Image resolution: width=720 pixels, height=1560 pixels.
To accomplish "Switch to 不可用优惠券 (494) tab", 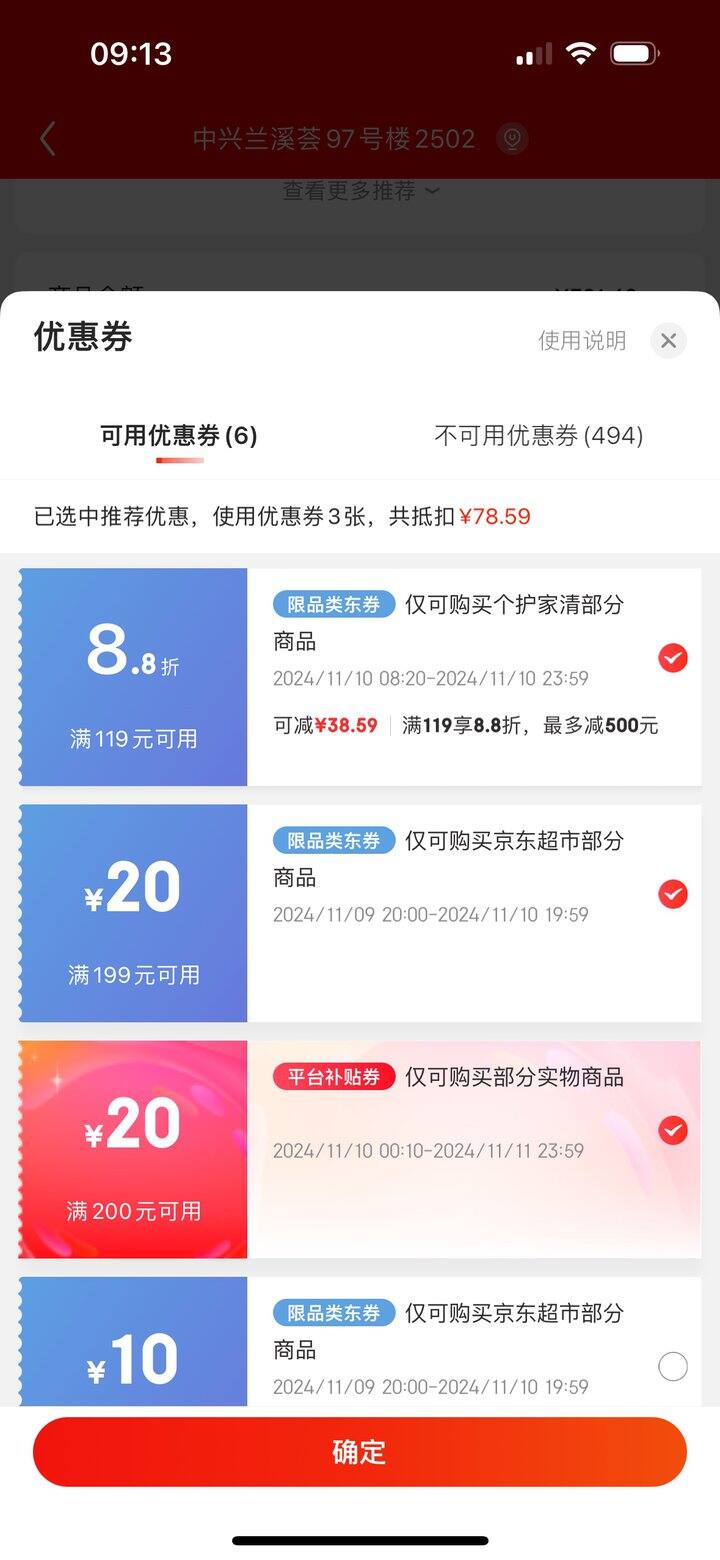I will 539,436.
